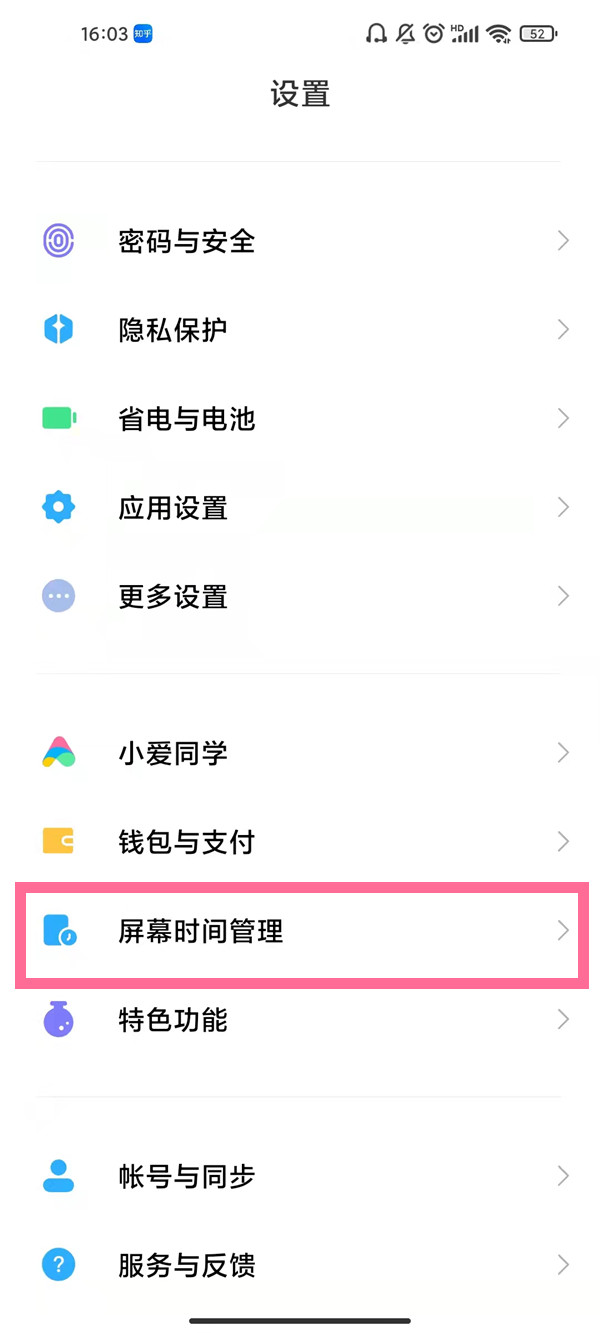View 特色功能 options
Image resolution: width=600 pixels, height=1333 pixels.
coord(173,1020)
